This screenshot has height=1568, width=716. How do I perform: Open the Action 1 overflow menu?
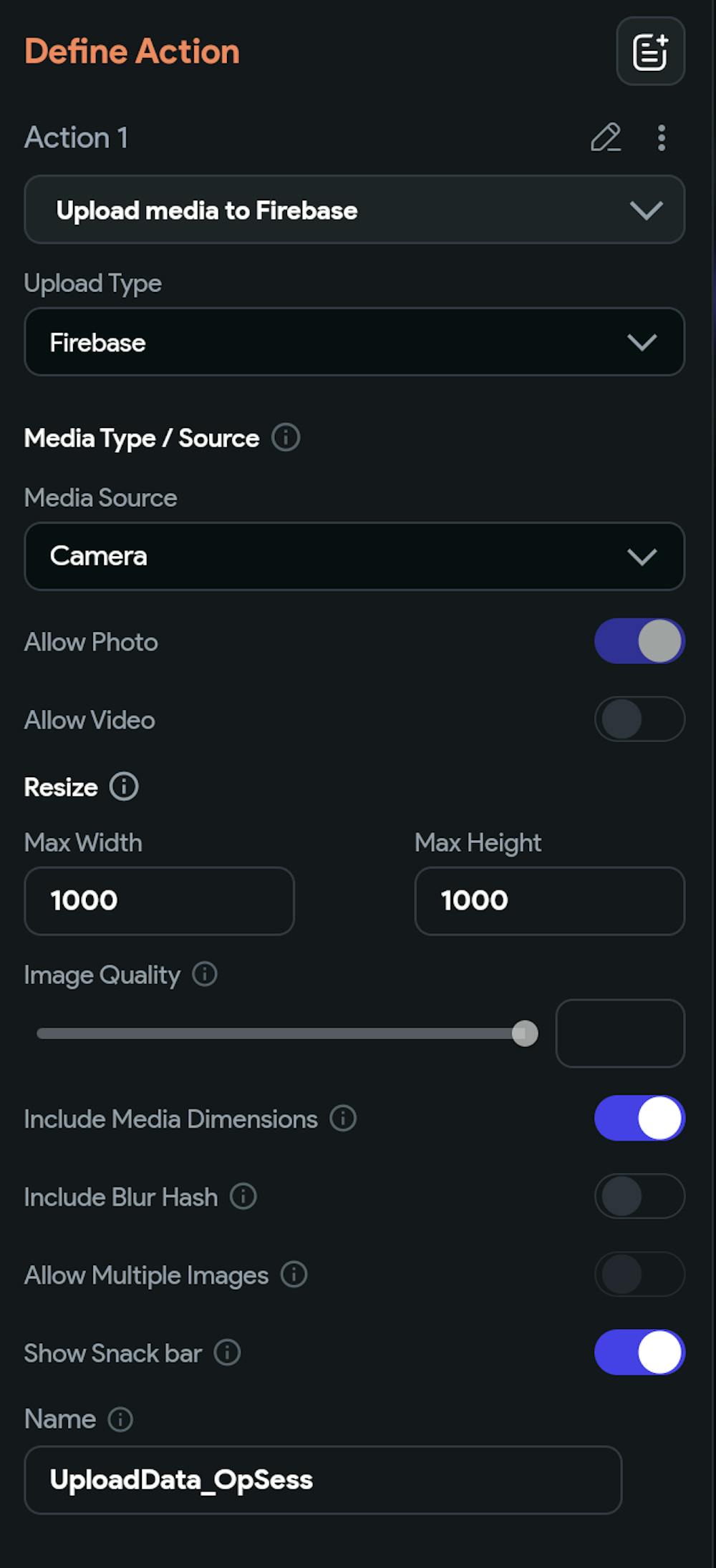[x=662, y=137]
